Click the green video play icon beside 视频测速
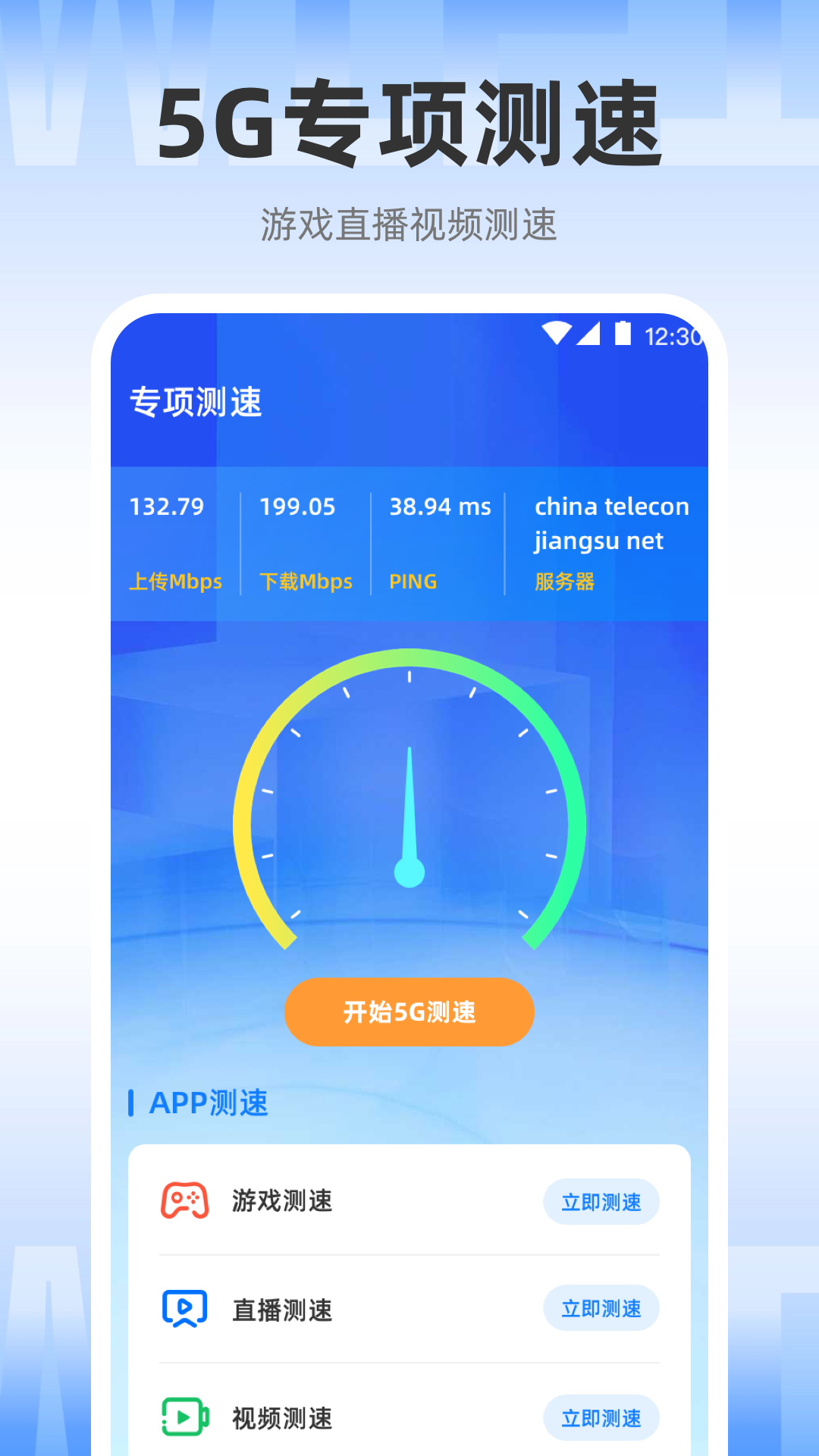 point(184,1417)
